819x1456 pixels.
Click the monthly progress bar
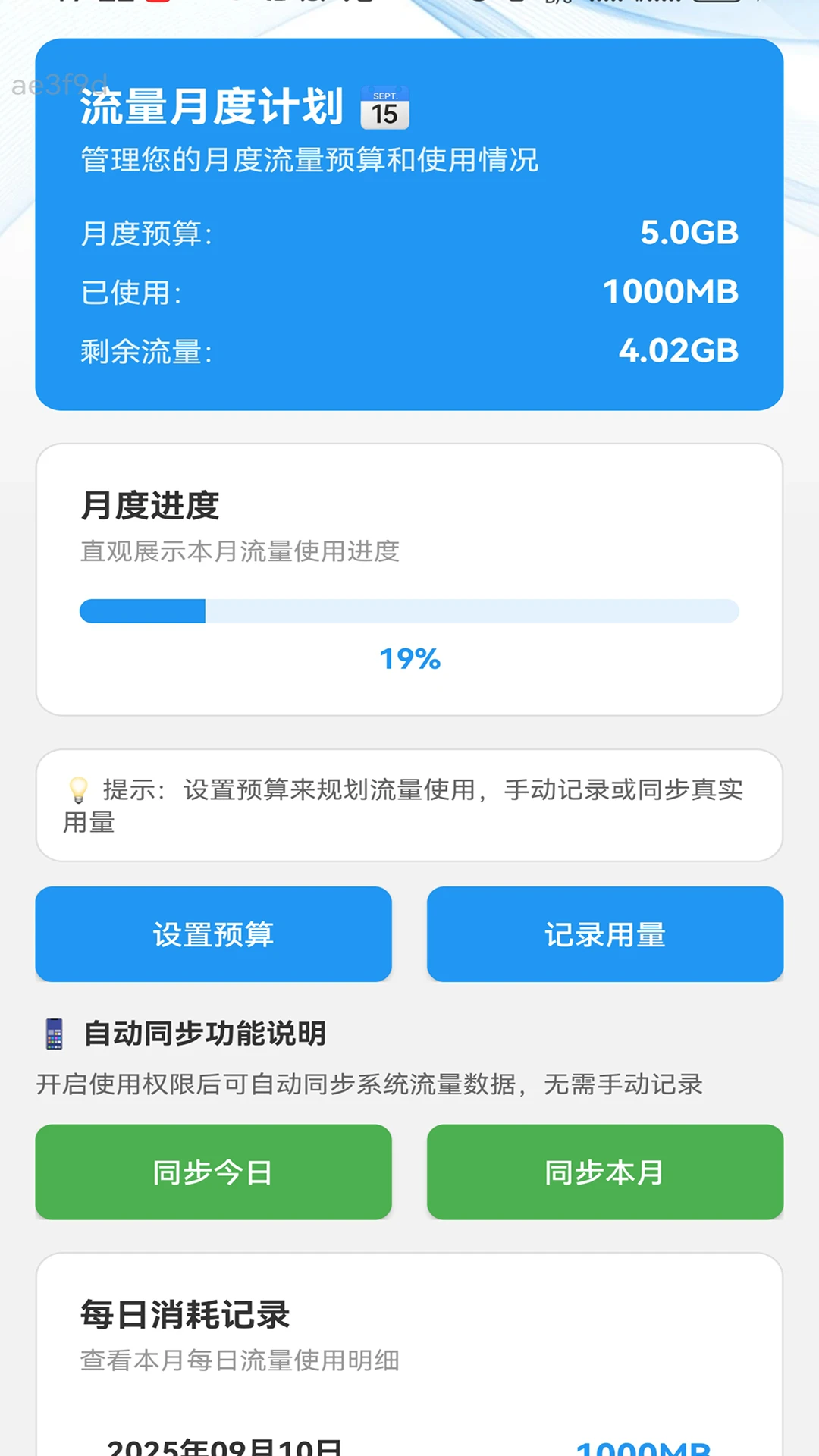coord(409,610)
